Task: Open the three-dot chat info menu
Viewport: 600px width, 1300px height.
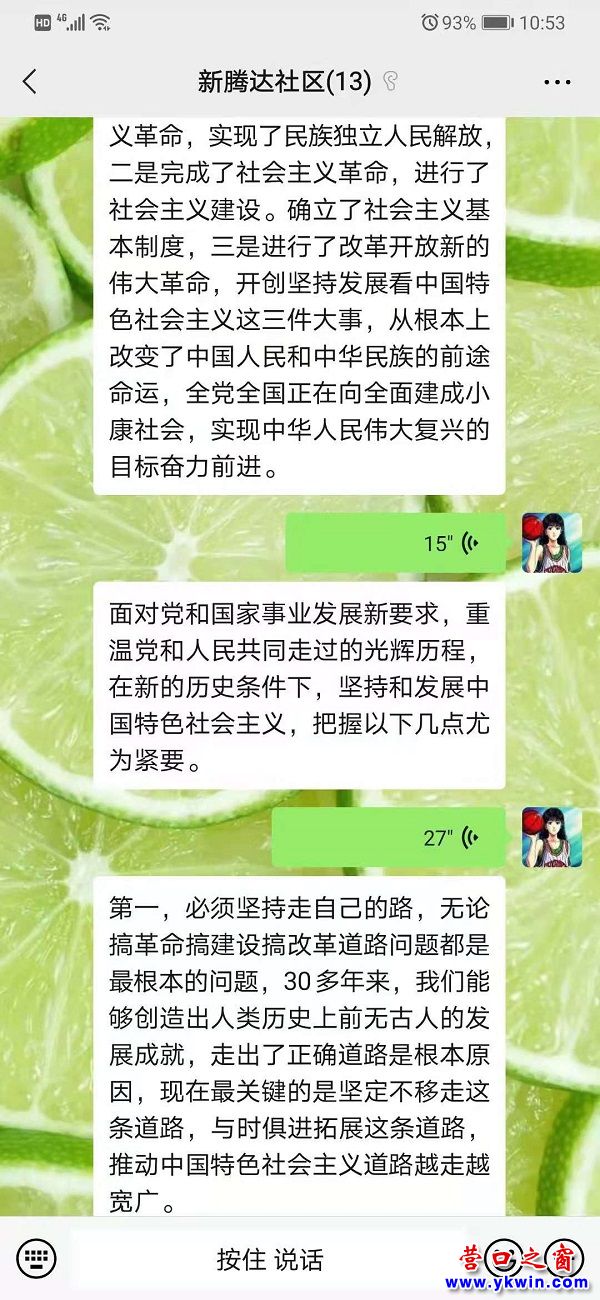Action: point(557,82)
